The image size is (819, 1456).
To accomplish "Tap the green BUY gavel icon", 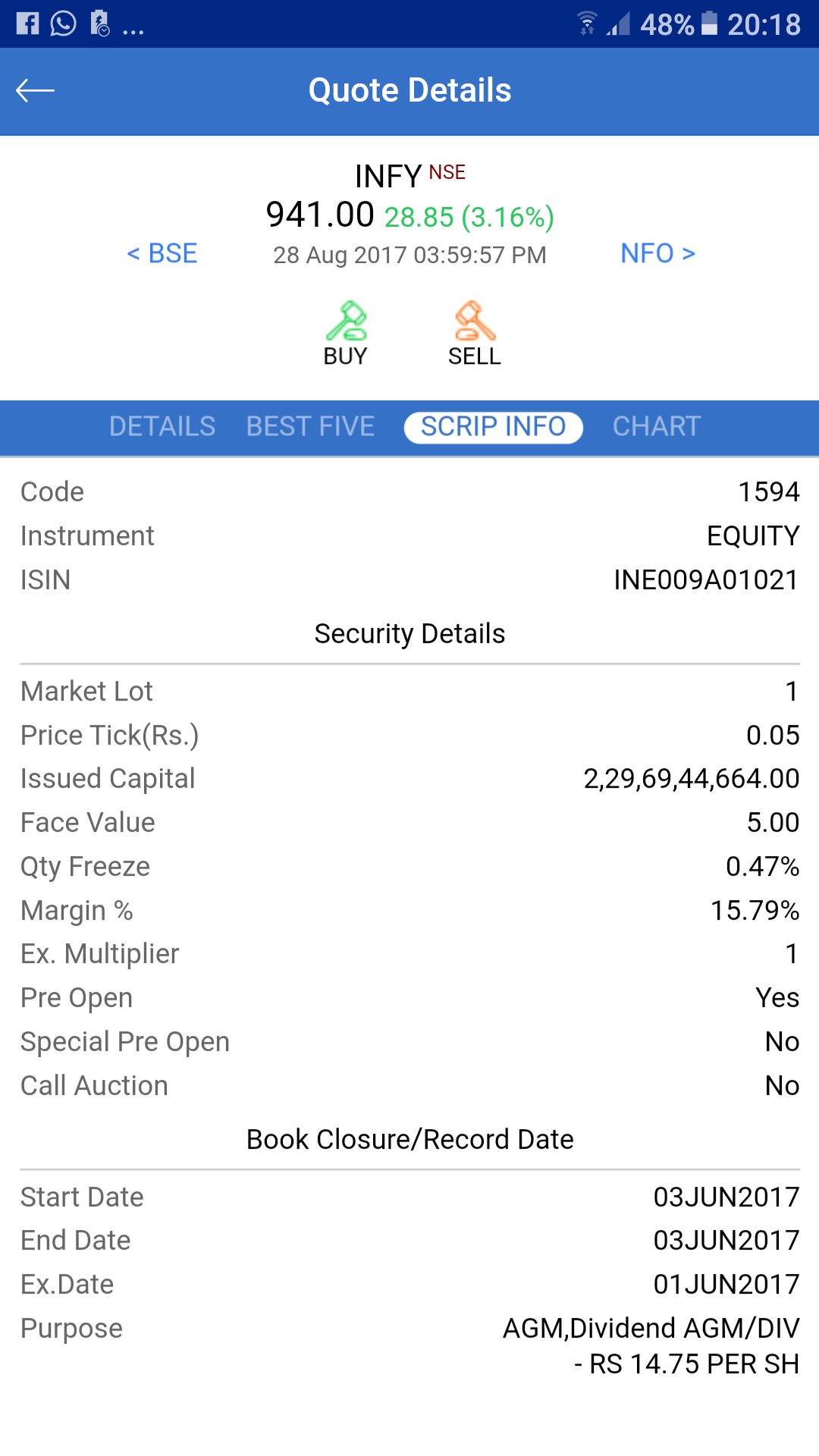I will (x=347, y=325).
